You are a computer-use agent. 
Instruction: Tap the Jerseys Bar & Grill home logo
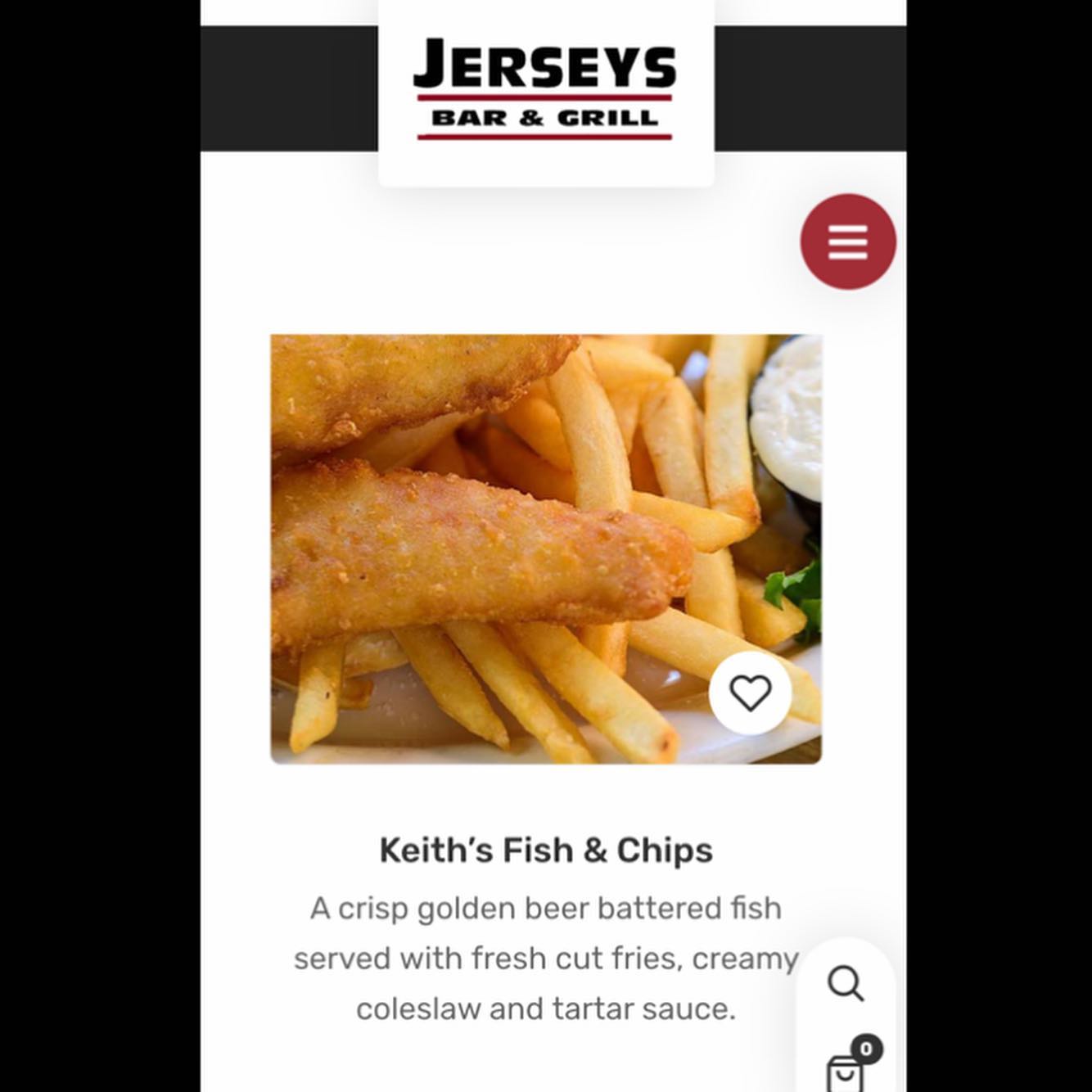click(x=545, y=88)
